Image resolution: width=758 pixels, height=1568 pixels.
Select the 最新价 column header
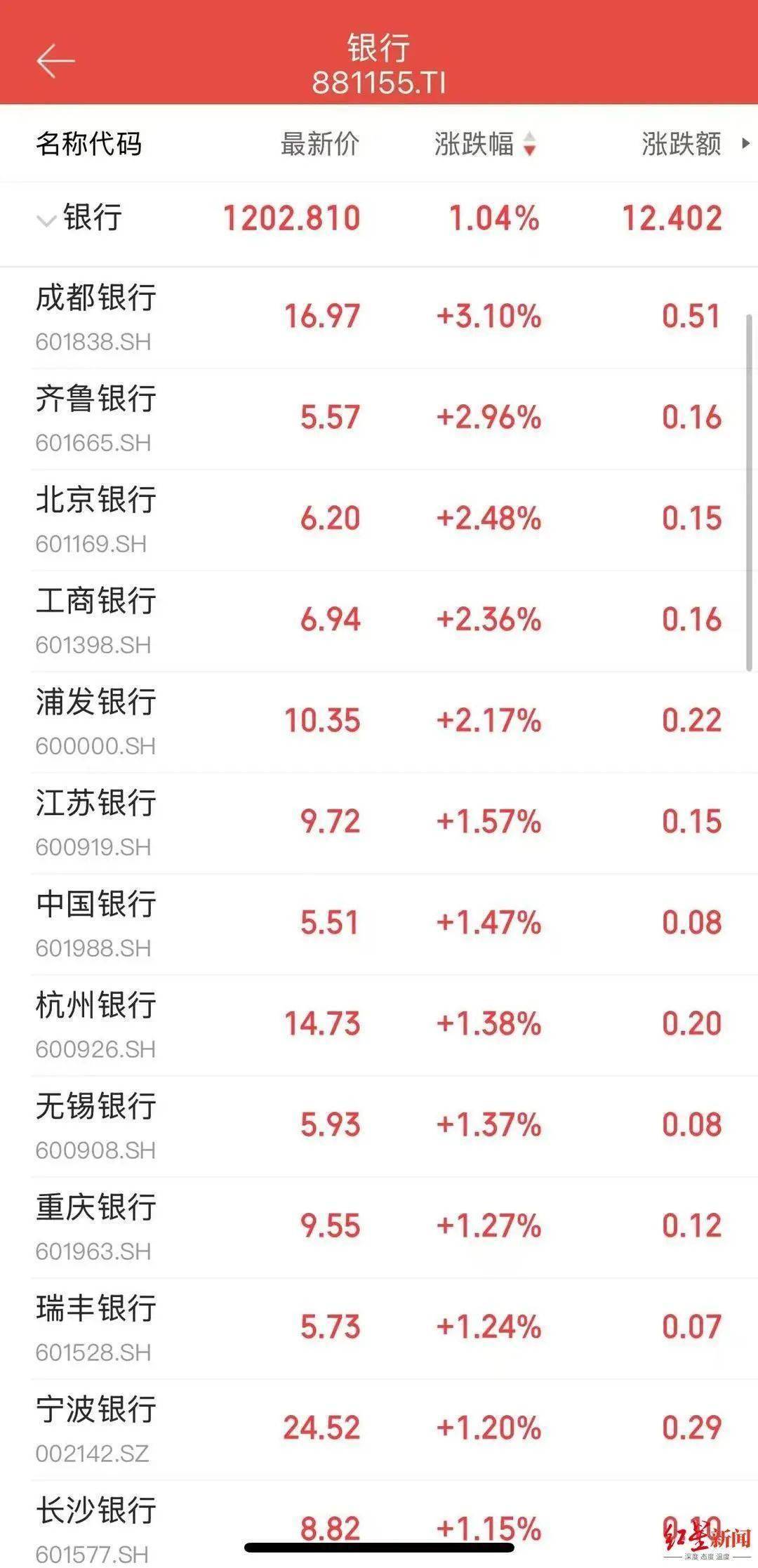tap(319, 144)
